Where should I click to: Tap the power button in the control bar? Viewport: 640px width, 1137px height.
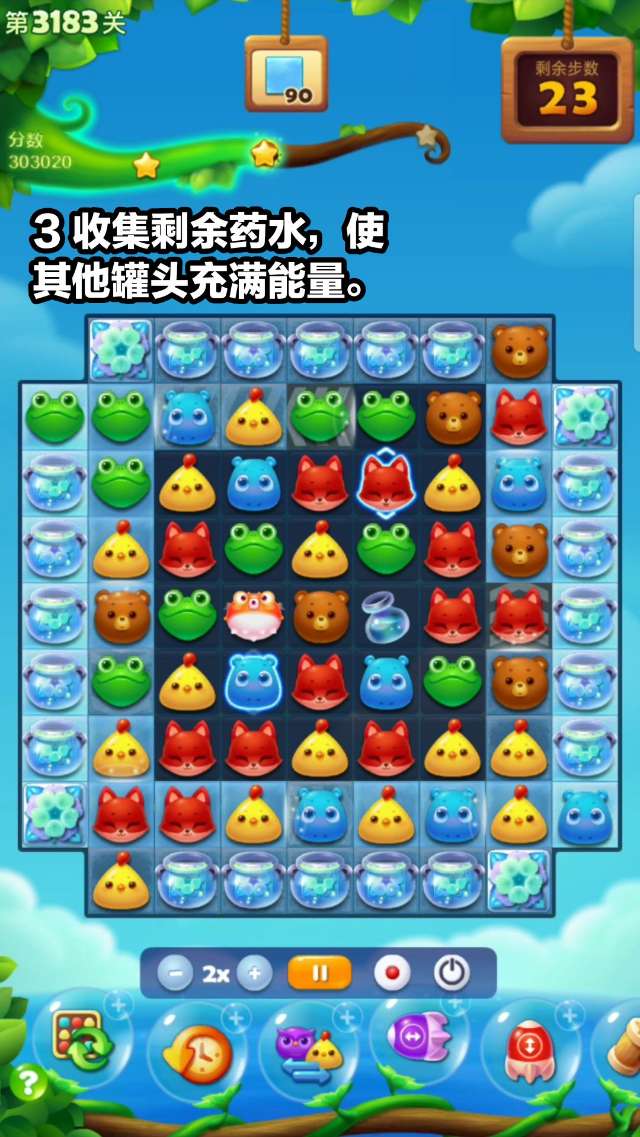click(x=451, y=973)
